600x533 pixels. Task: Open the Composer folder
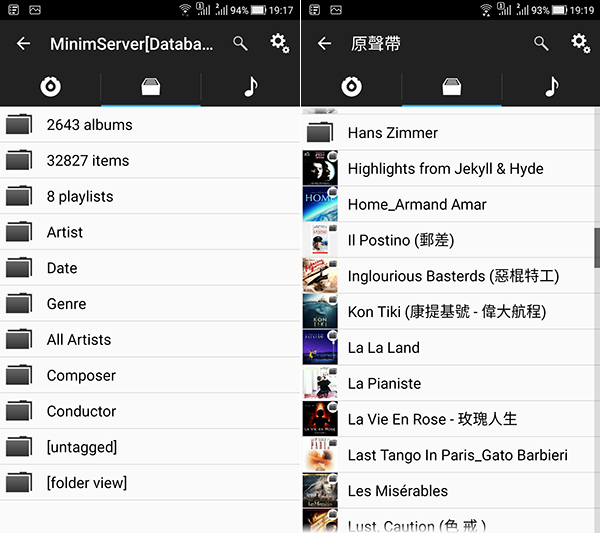pos(81,376)
